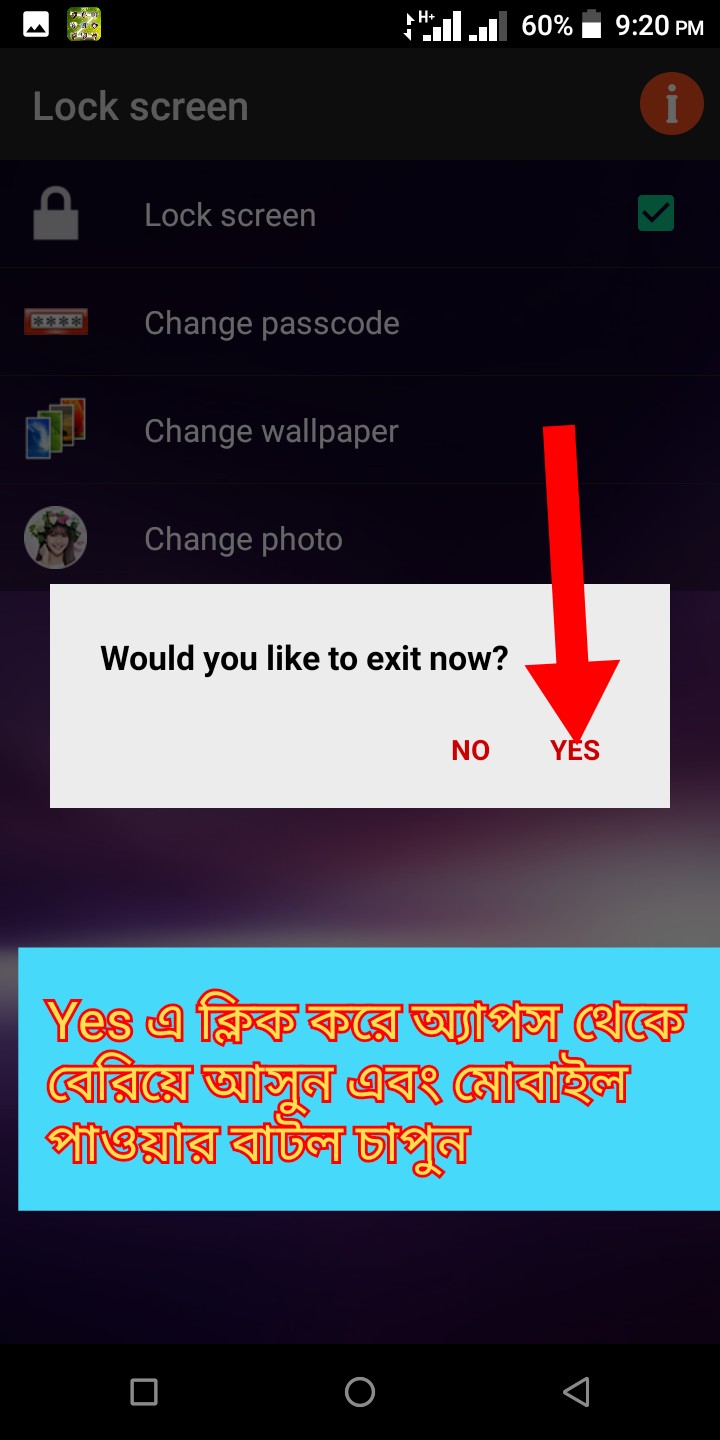Open Change photo
The width and height of the screenshot is (720, 1440).
(243, 539)
